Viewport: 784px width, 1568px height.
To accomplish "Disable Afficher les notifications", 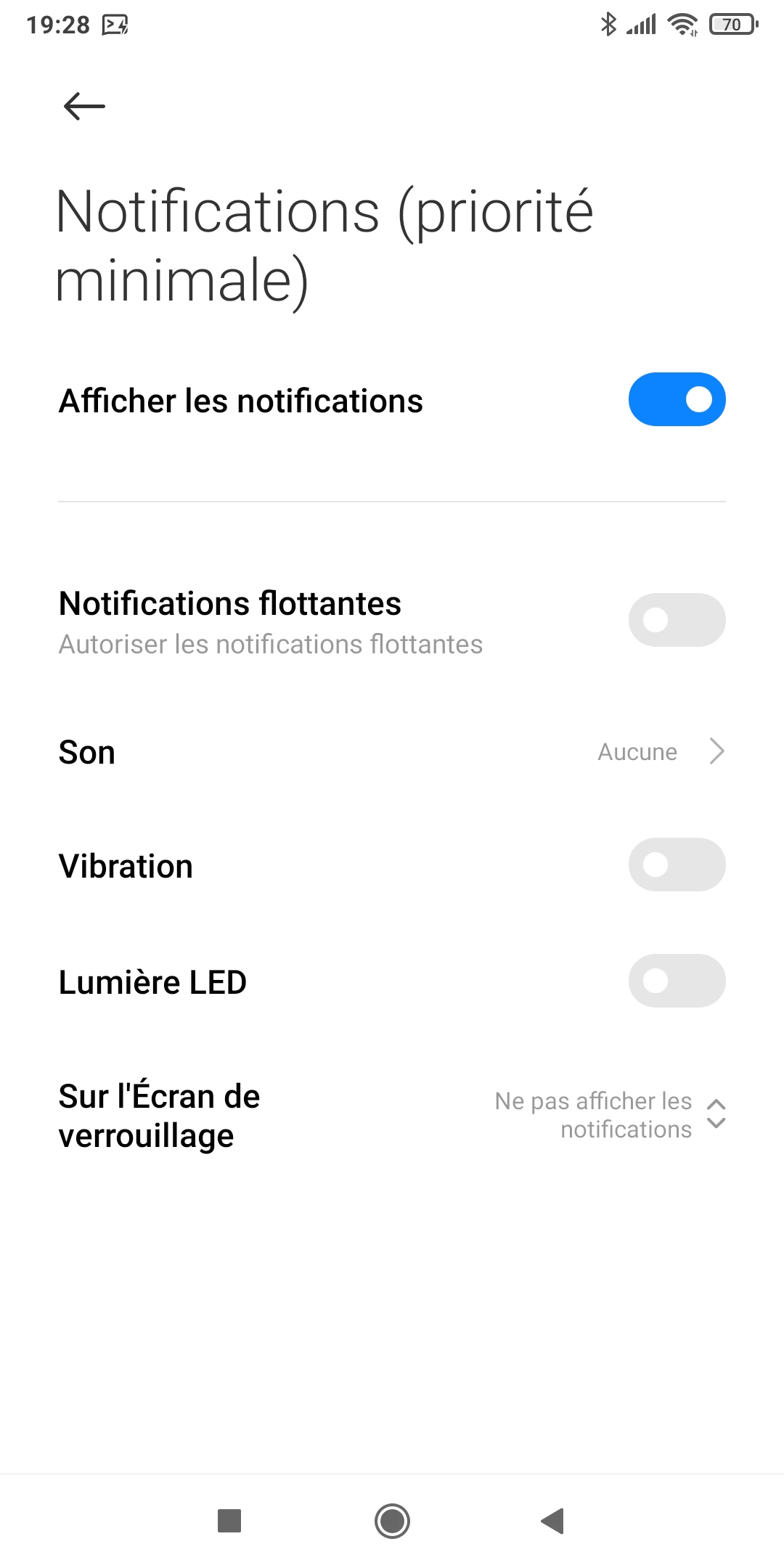I will (x=677, y=399).
